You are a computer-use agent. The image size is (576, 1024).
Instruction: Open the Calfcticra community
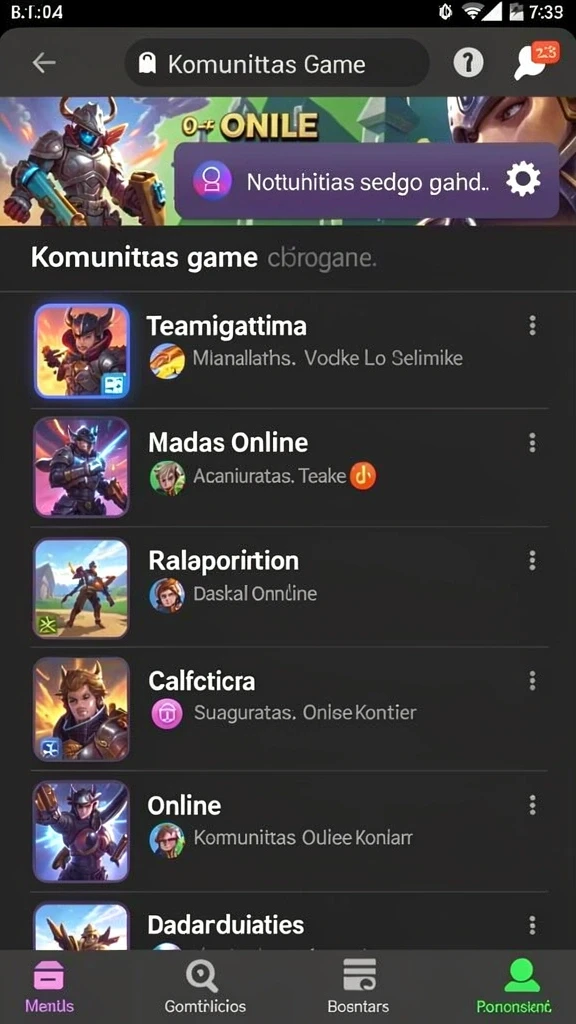coord(289,708)
